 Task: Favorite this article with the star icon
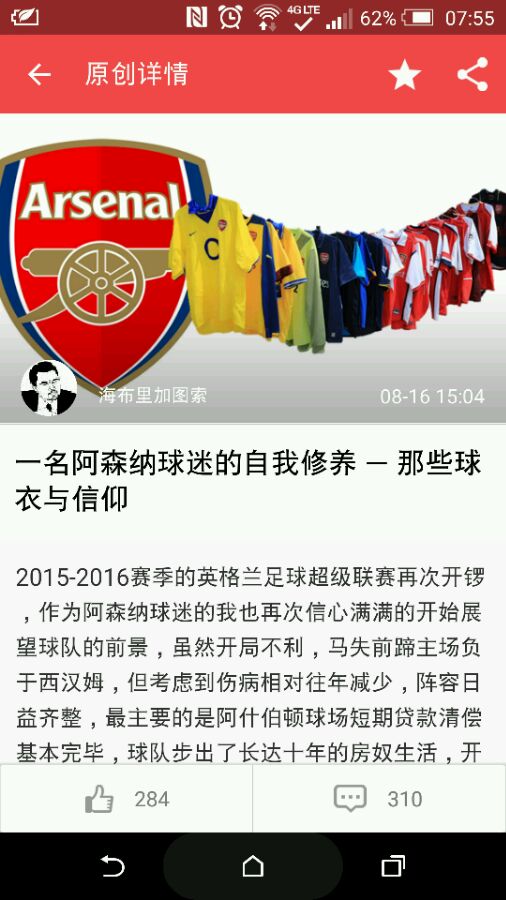(404, 74)
